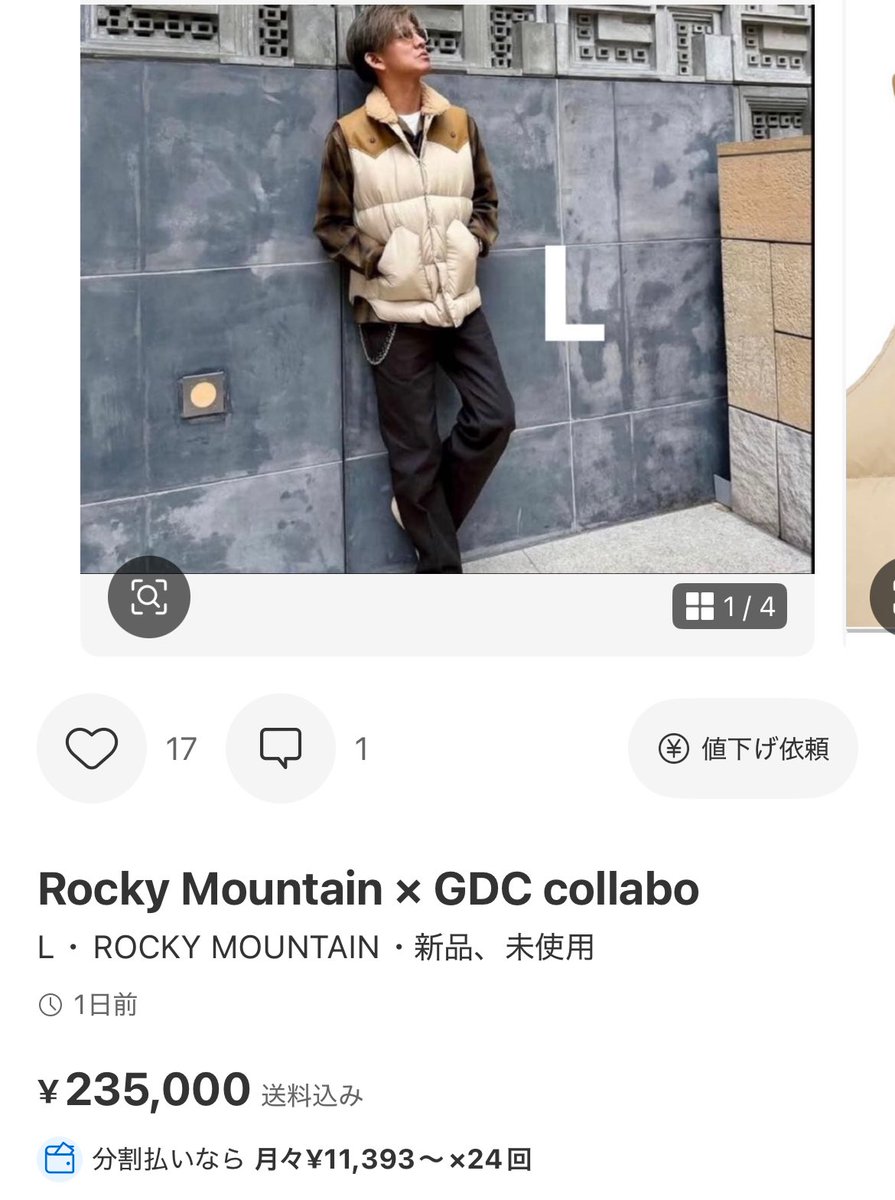
Task: Switch comment notification by tapping the bubble
Action: [281, 745]
